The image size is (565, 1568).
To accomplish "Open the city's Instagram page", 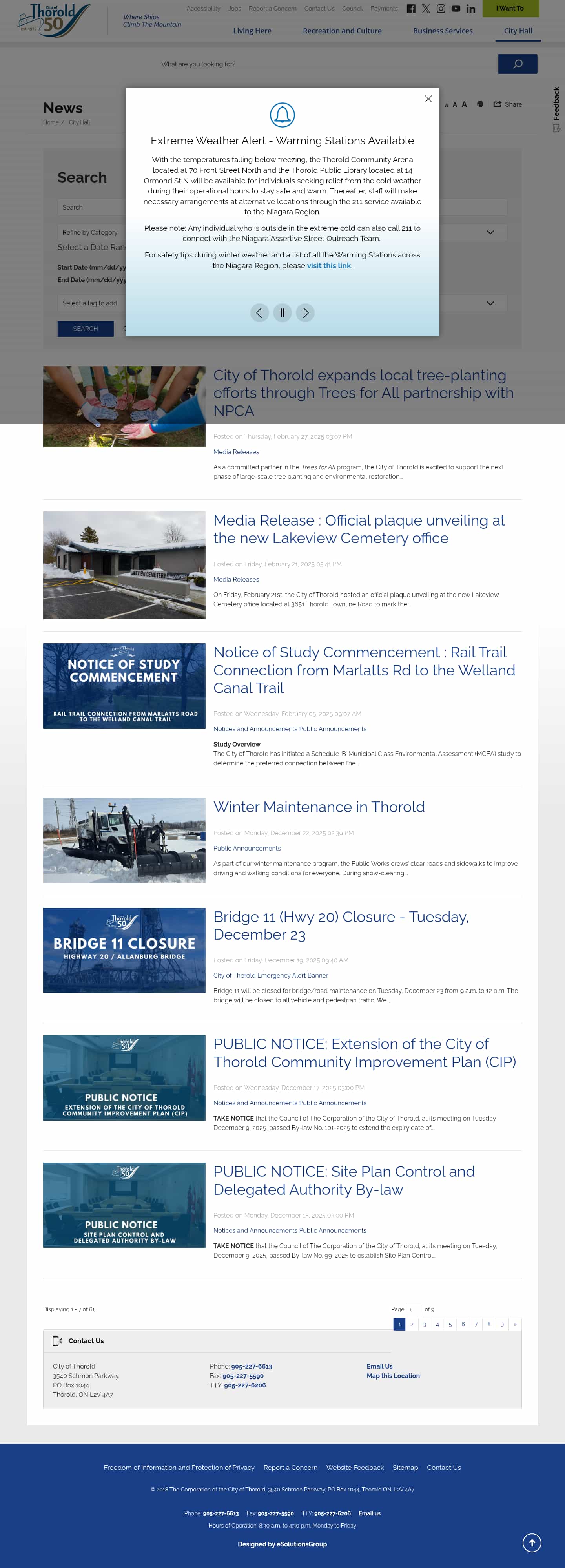I will point(440,9).
